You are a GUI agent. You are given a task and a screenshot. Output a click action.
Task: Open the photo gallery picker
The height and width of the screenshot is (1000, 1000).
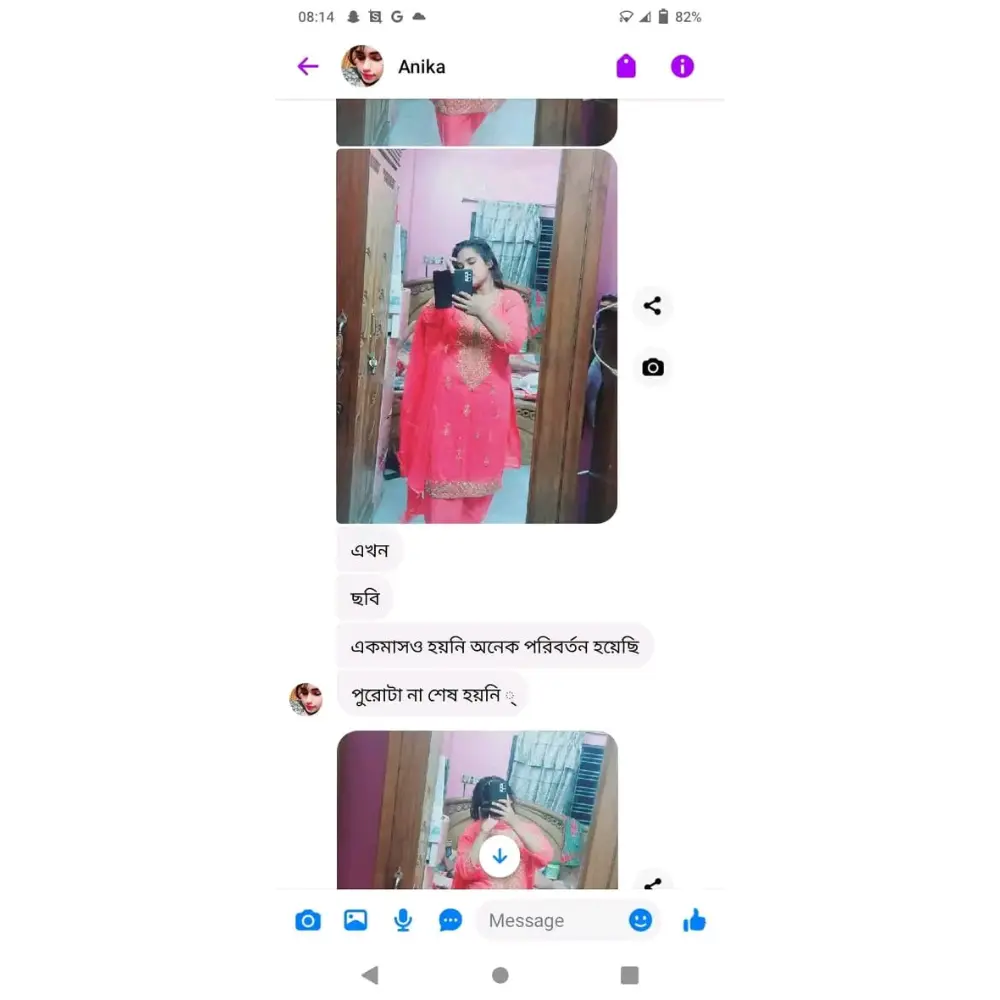[355, 920]
